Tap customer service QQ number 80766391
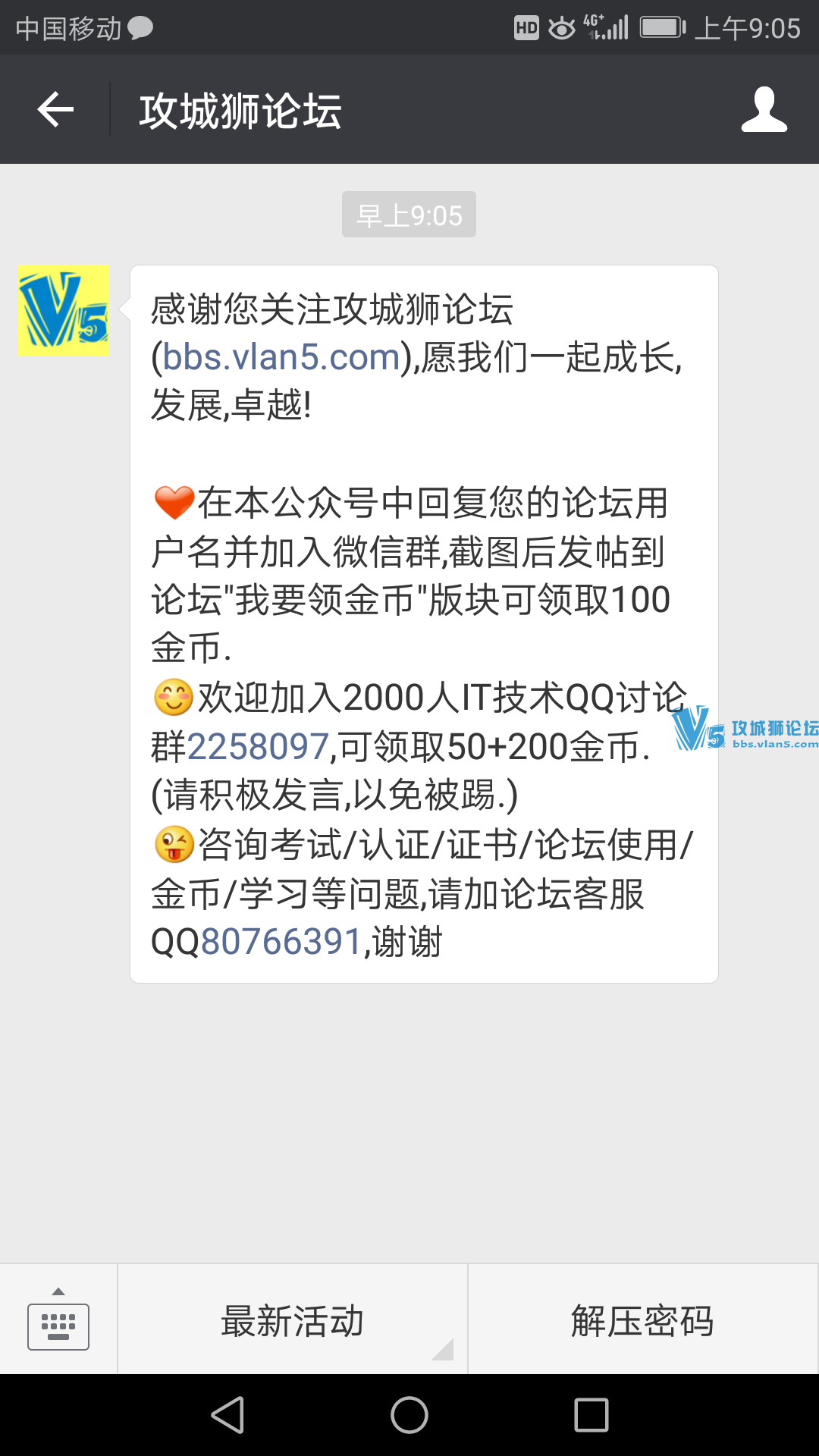The width and height of the screenshot is (819, 1456). (x=281, y=942)
